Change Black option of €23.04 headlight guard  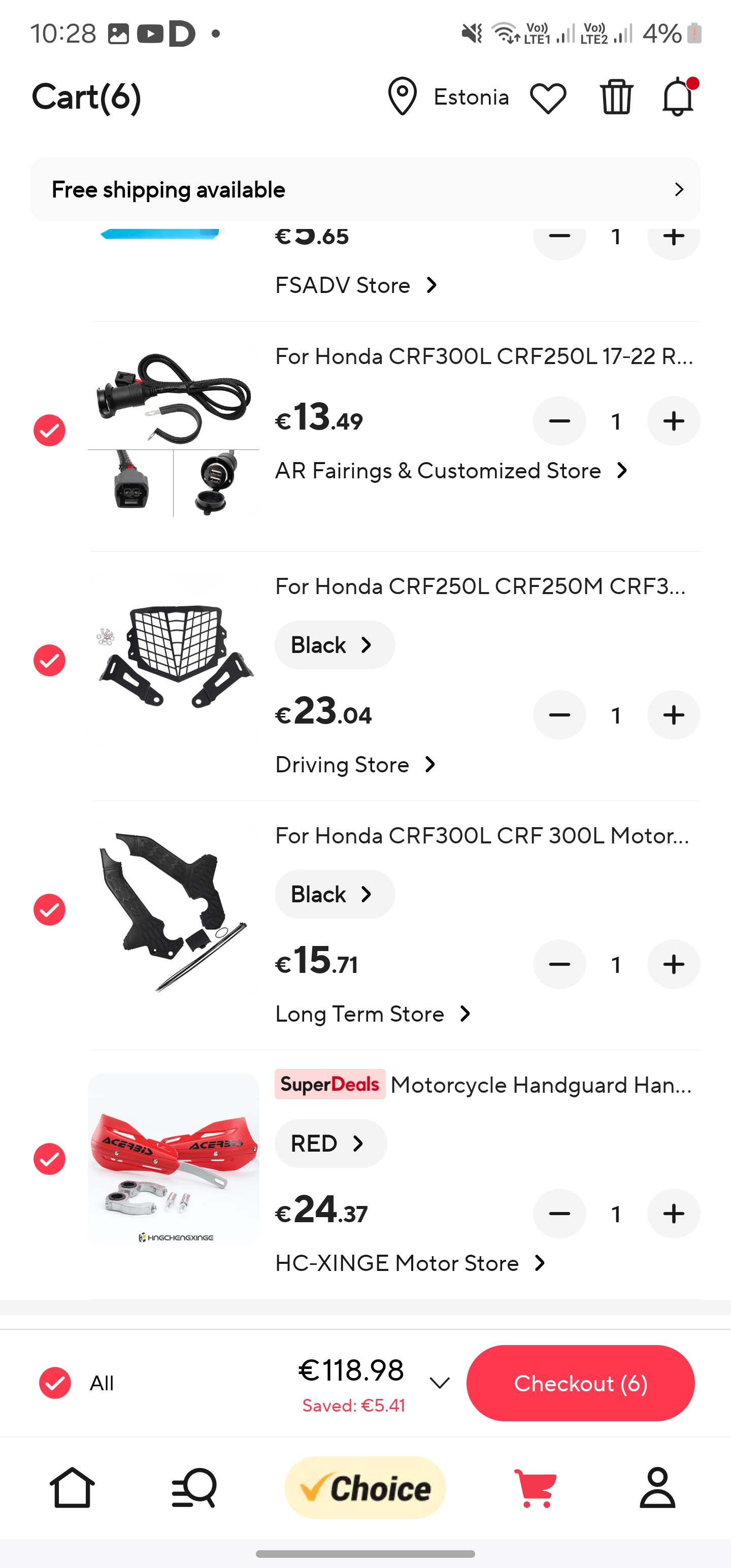tap(334, 645)
